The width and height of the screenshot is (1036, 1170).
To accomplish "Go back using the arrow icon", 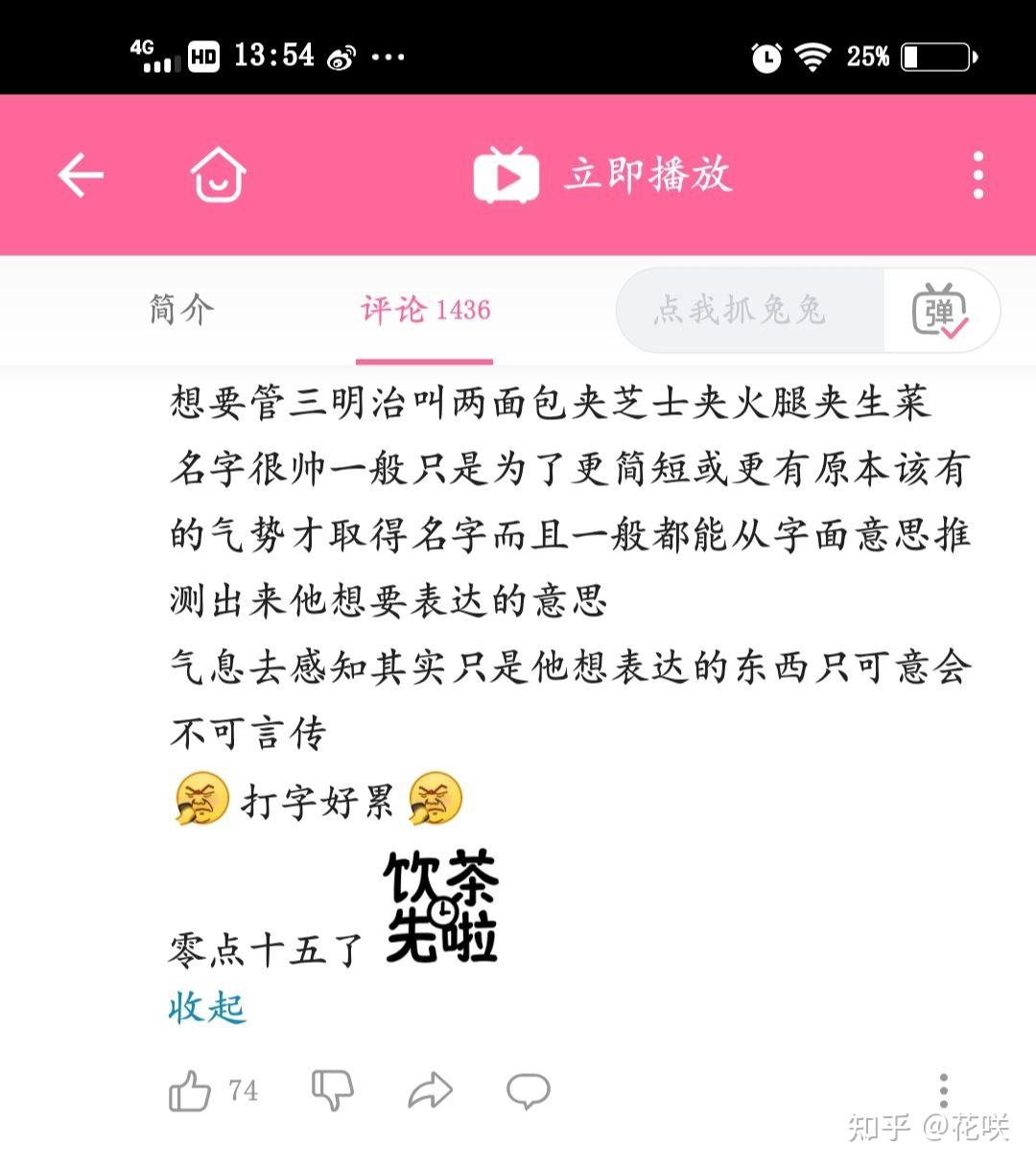I will (81, 175).
